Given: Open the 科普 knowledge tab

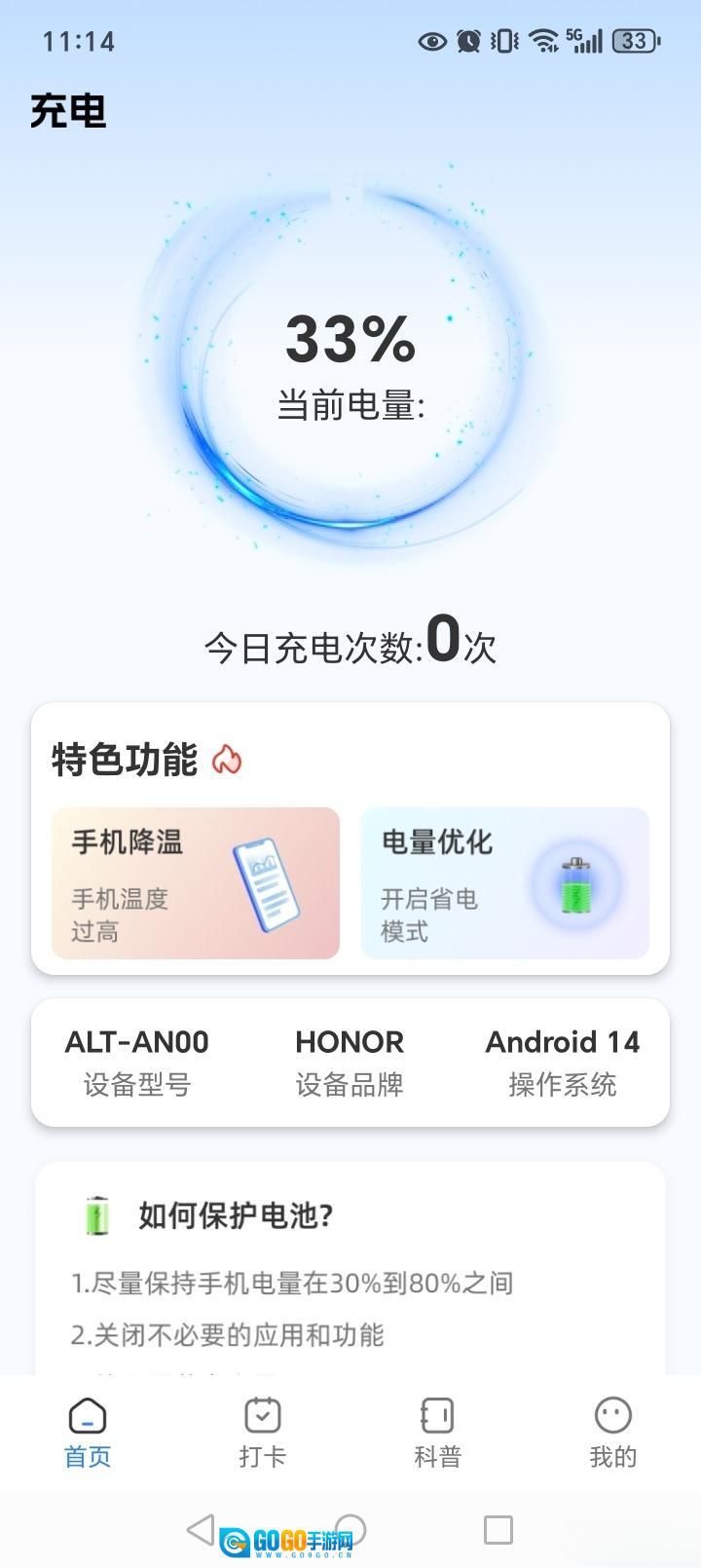Looking at the screenshot, I should coord(437,1433).
